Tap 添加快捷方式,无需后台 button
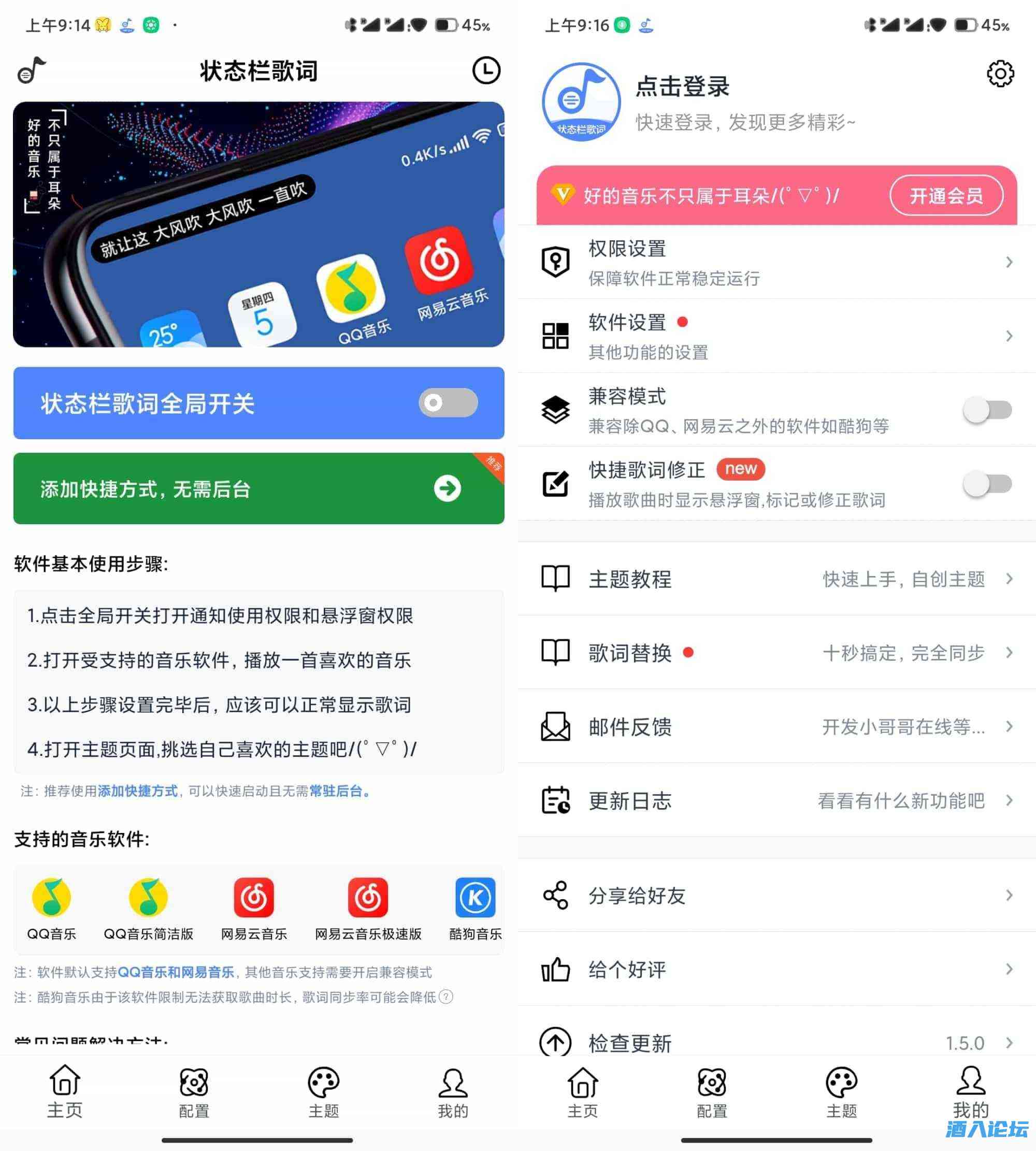 click(x=258, y=488)
